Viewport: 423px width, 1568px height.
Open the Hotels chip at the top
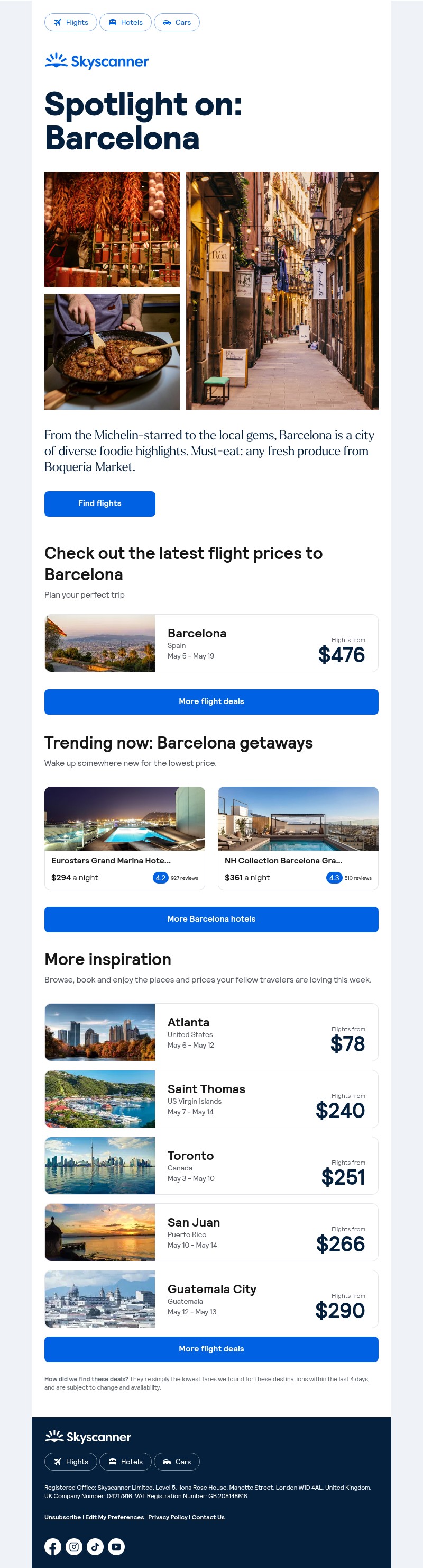125,23
